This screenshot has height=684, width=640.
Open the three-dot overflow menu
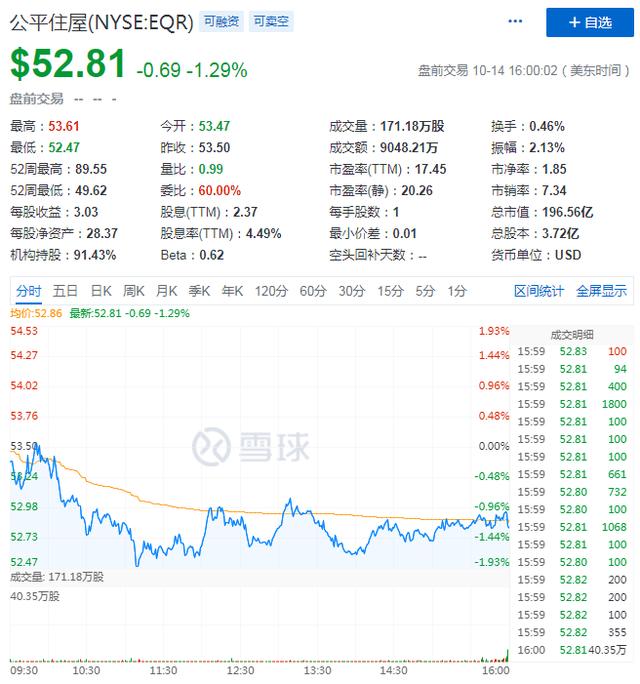coord(515,22)
